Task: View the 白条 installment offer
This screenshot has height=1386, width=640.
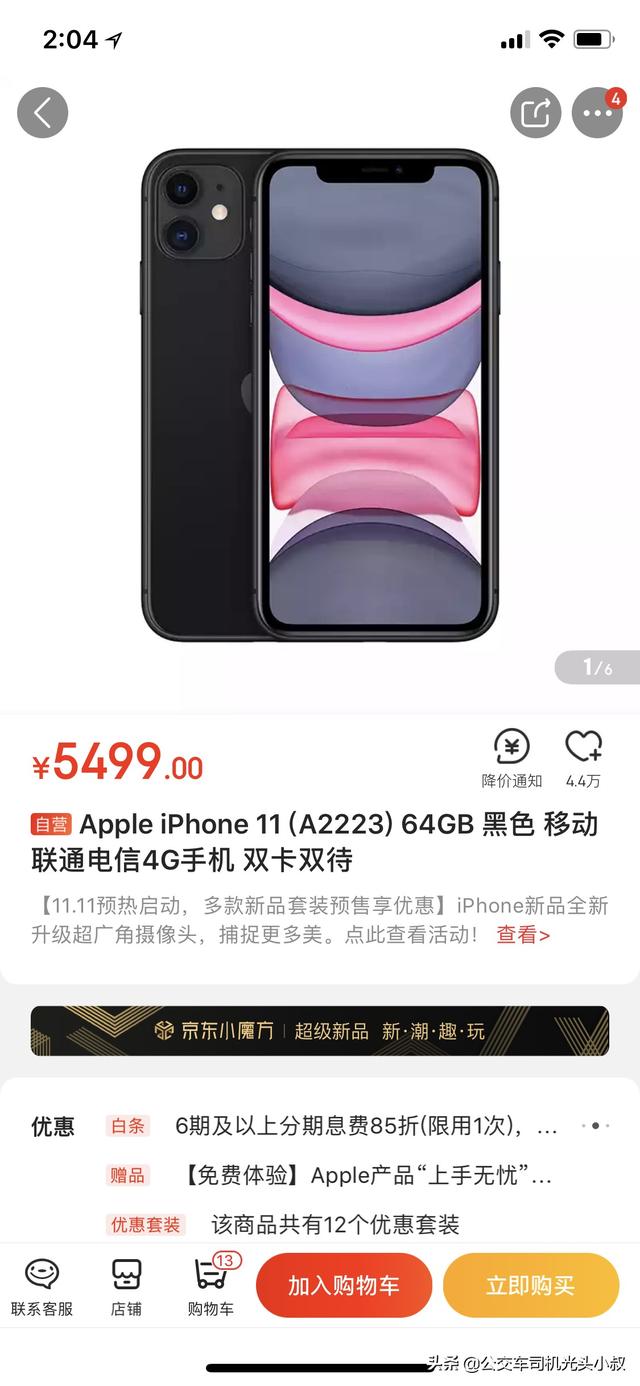Action: (x=333, y=1126)
